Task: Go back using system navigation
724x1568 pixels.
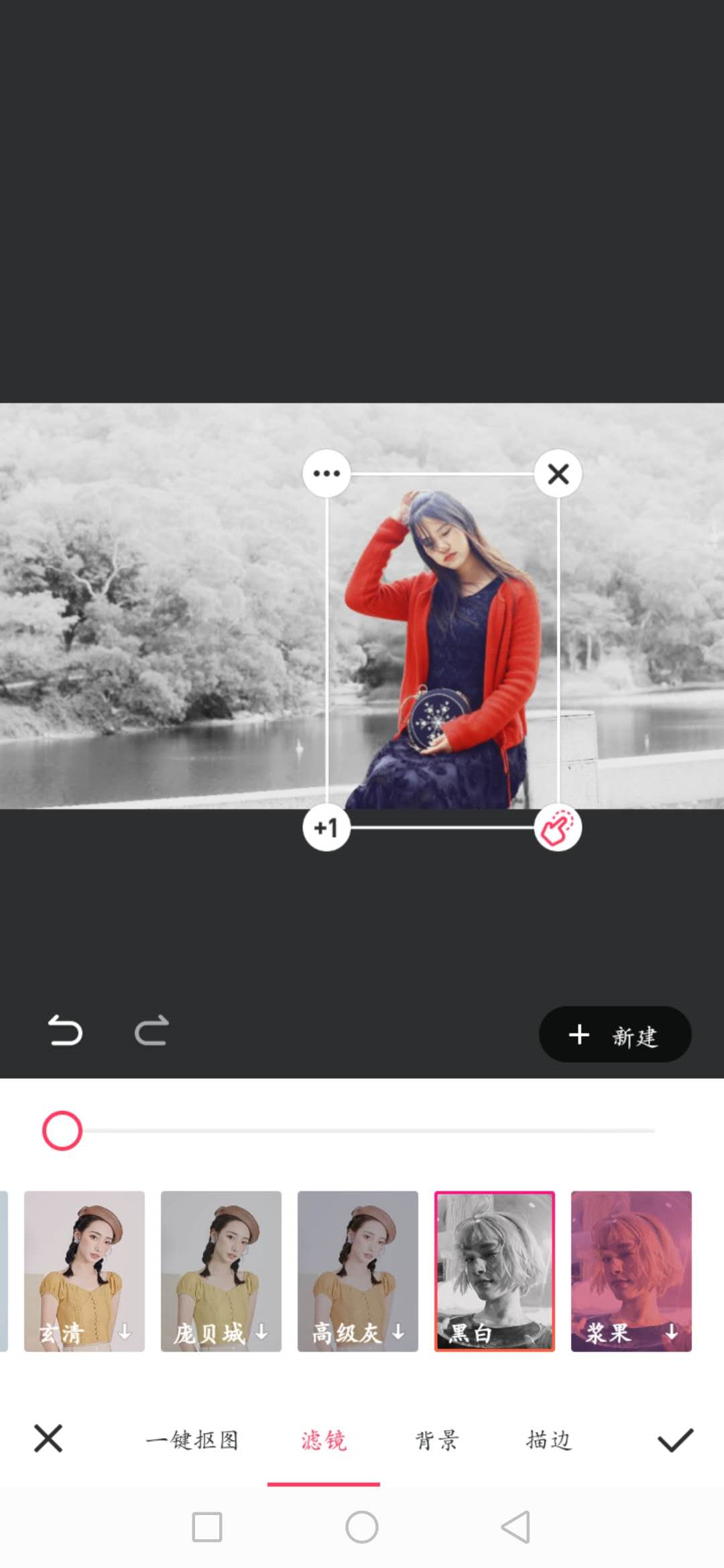Action: [516, 1527]
